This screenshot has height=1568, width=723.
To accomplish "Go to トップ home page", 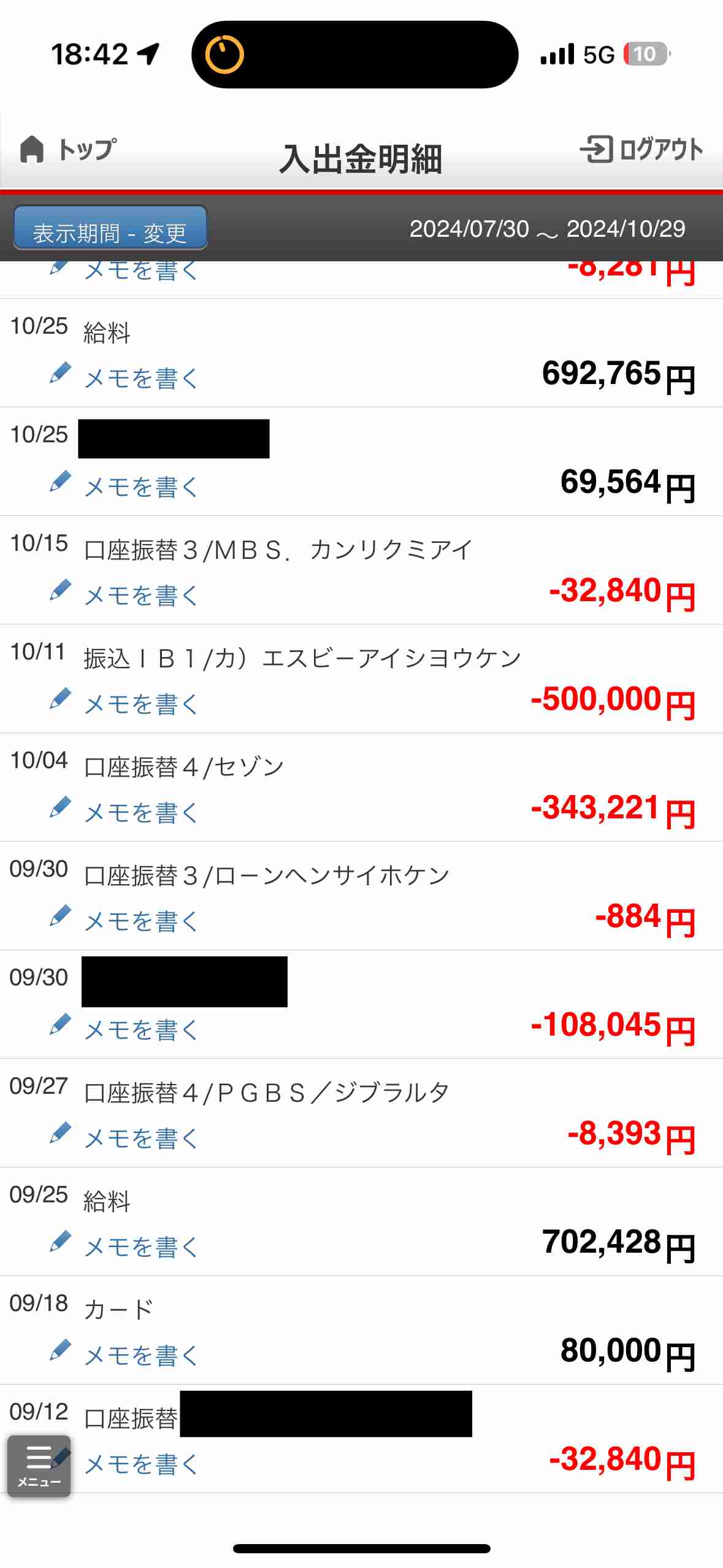I will [67, 149].
